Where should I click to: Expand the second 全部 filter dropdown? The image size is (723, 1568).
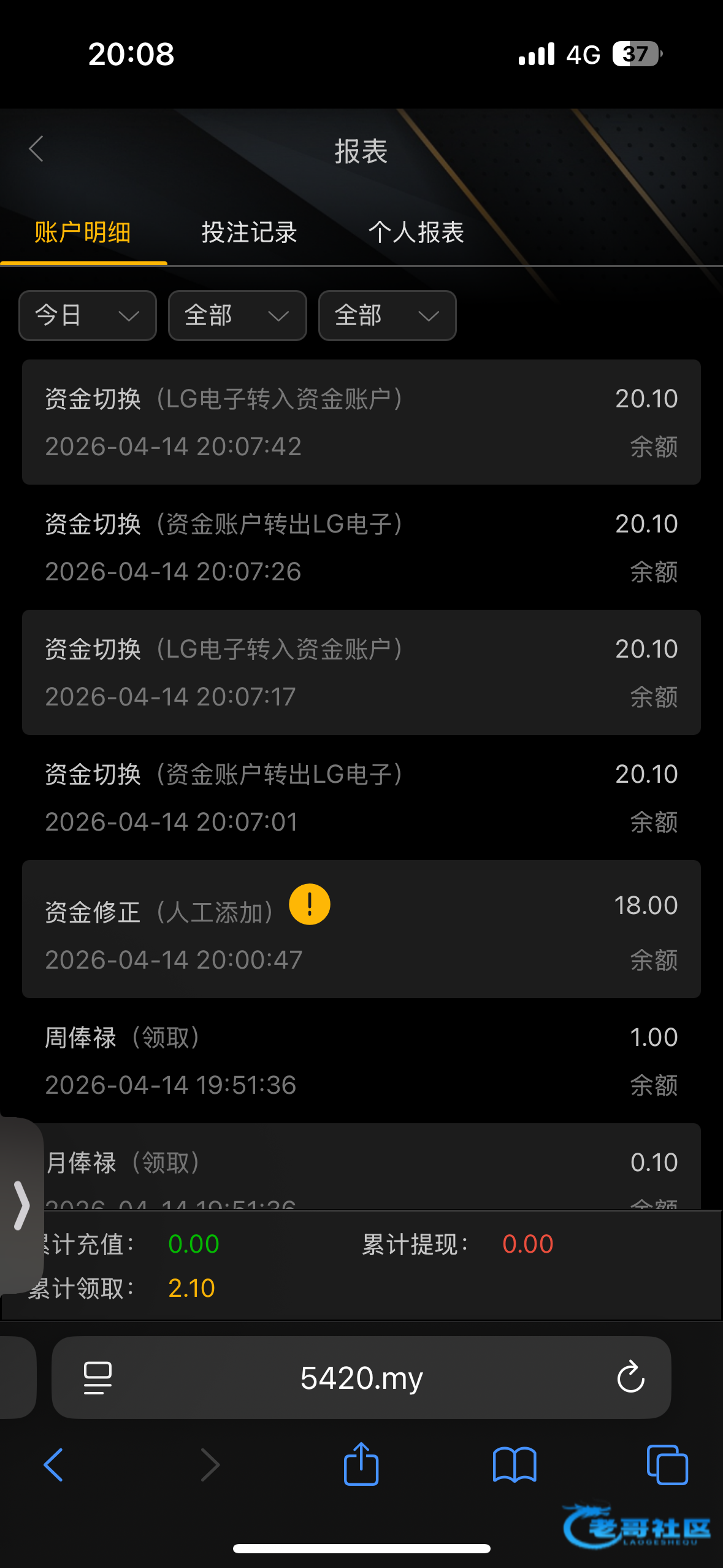coord(387,315)
